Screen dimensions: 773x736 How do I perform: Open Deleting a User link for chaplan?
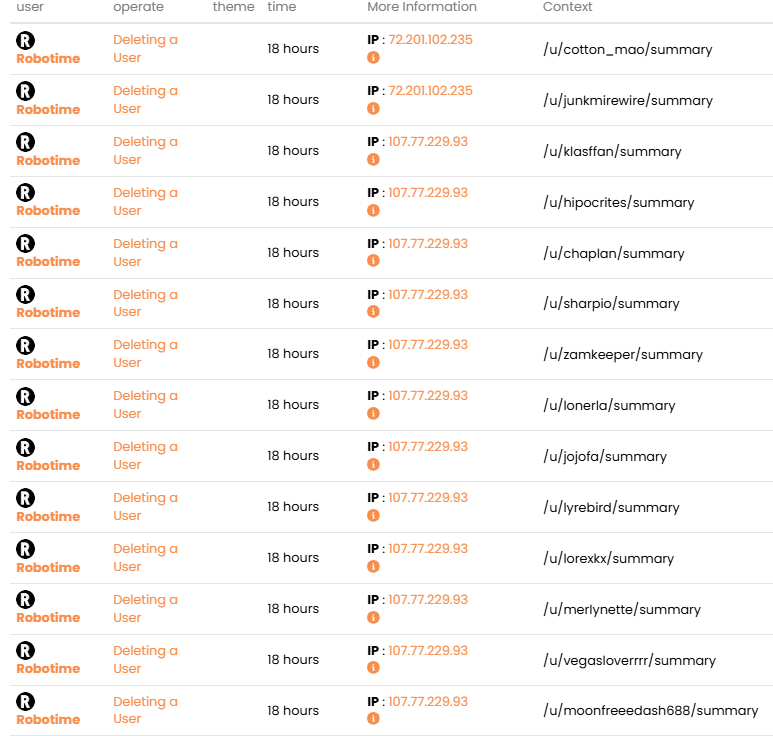tap(144, 252)
